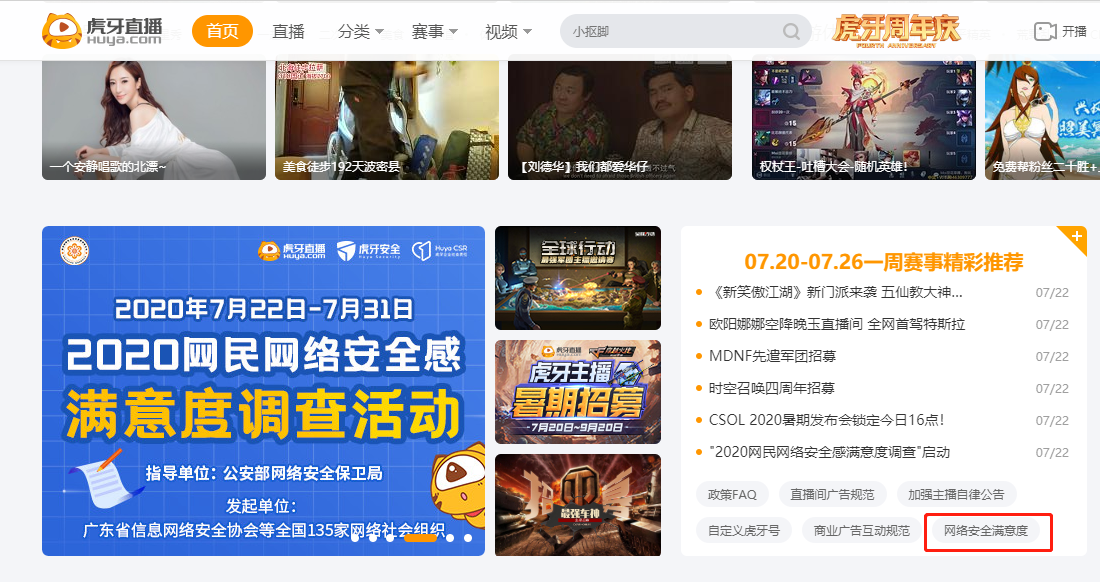The width and height of the screenshot is (1100, 582).
Task: Open the 政策FAQ chip
Action: point(732,494)
